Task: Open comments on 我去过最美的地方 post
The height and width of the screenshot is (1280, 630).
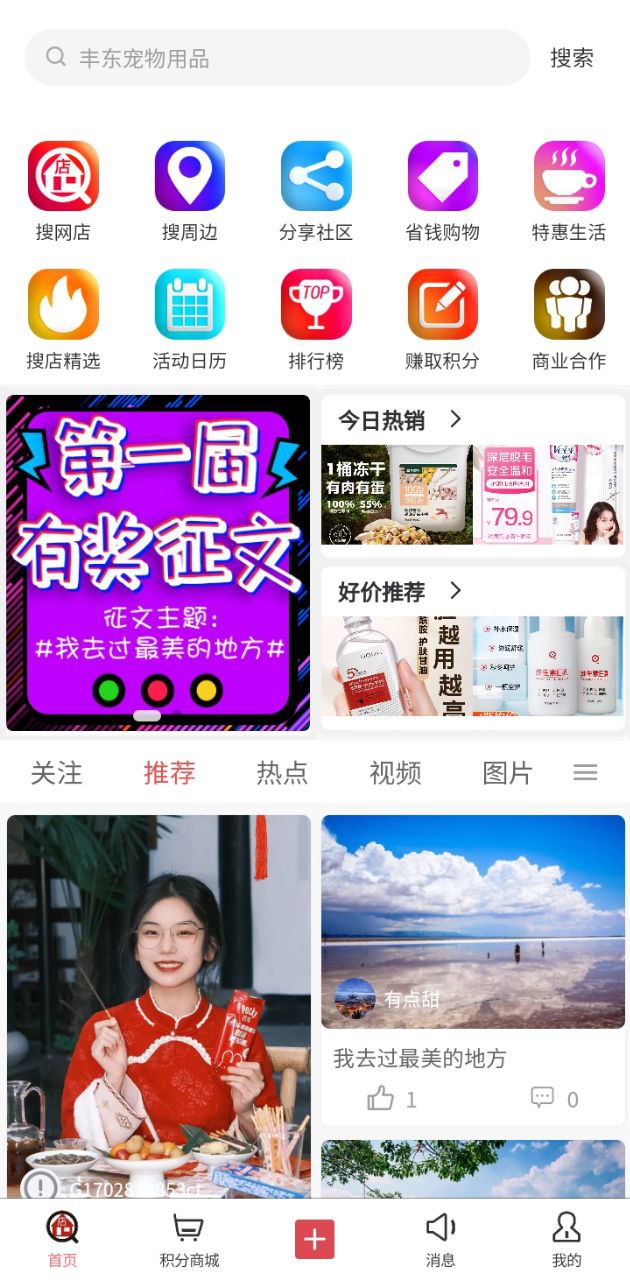Action: click(x=543, y=1098)
